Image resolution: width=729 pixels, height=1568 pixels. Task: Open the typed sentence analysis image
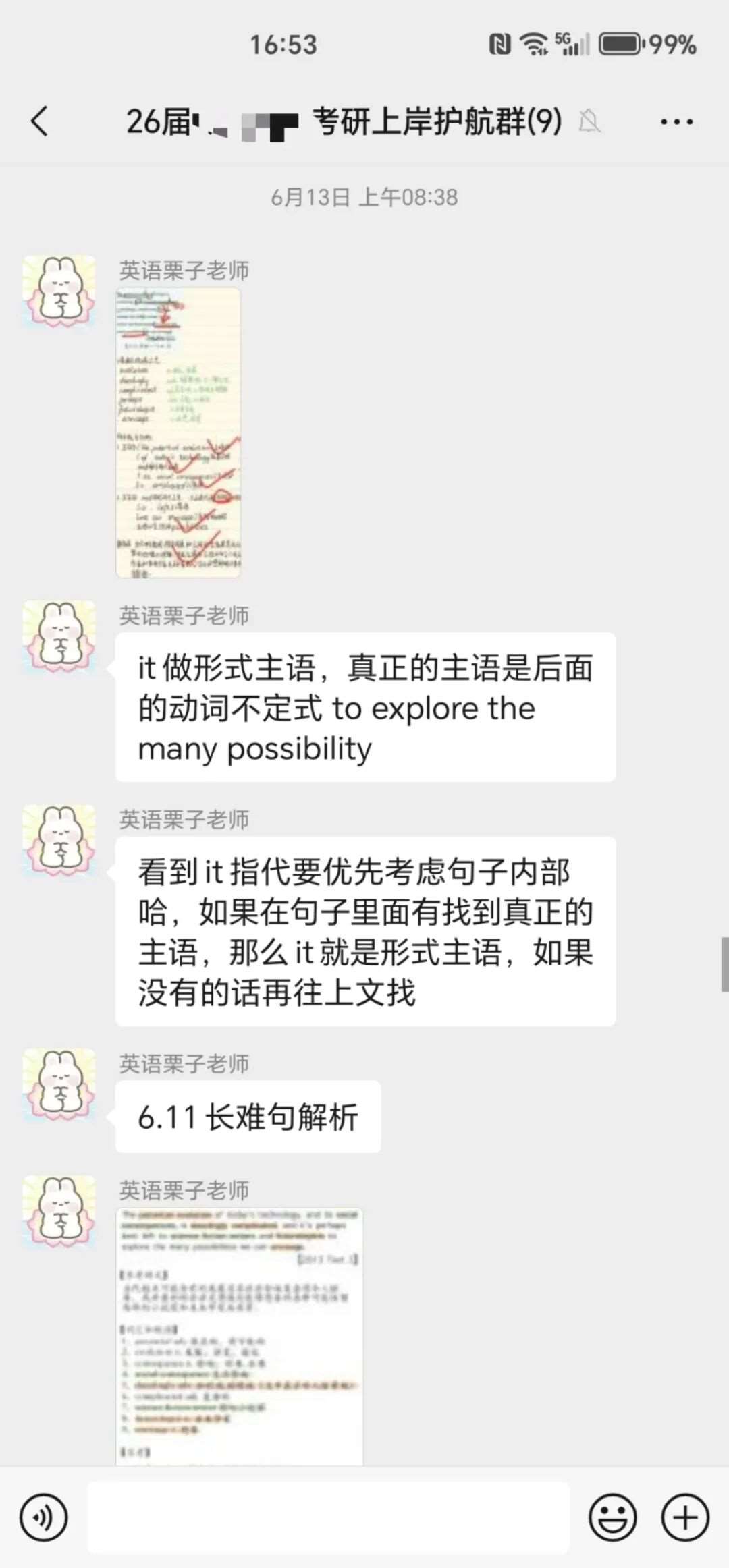click(x=240, y=1336)
